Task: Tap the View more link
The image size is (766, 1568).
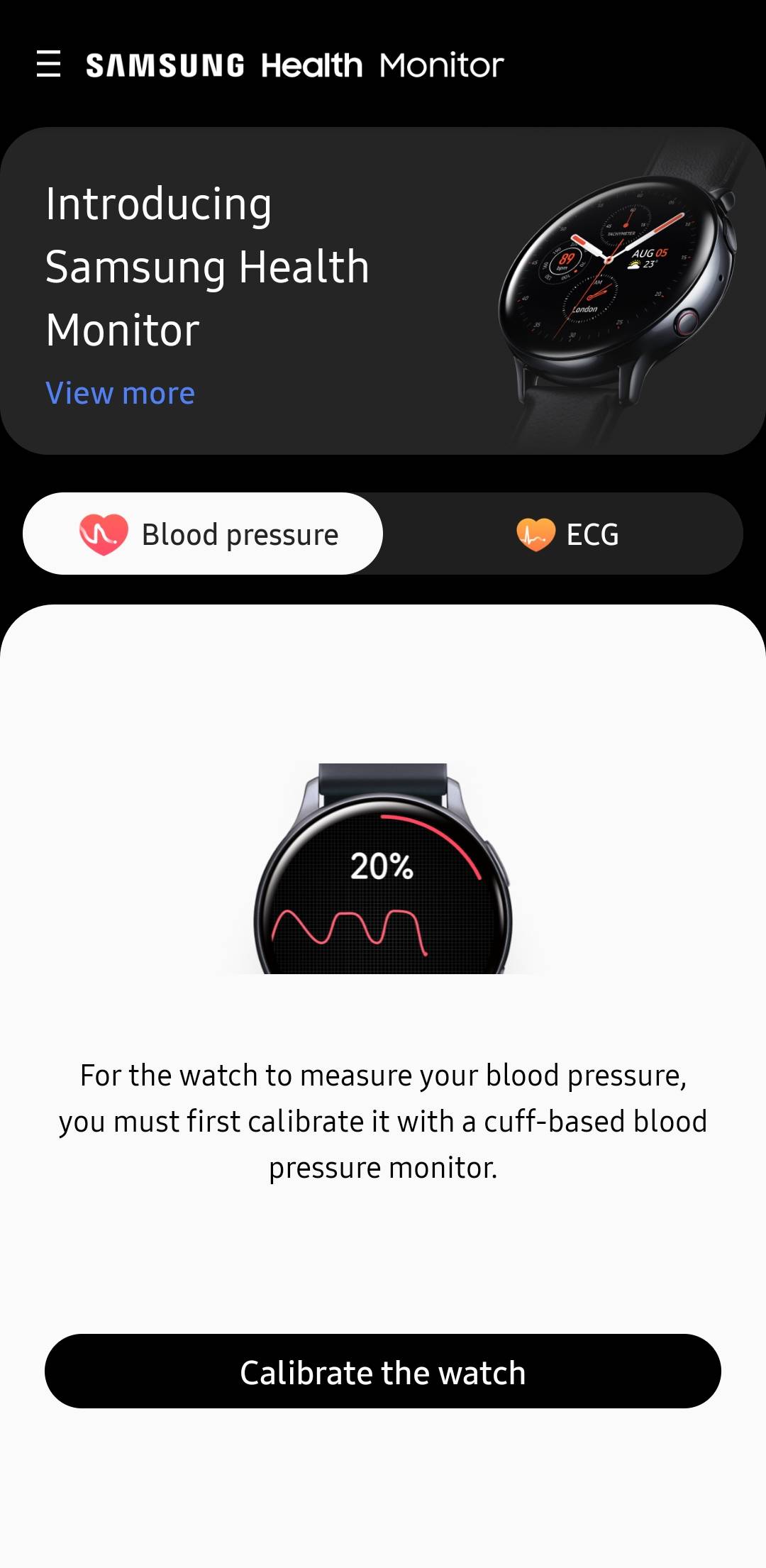Action: pos(120,393)
